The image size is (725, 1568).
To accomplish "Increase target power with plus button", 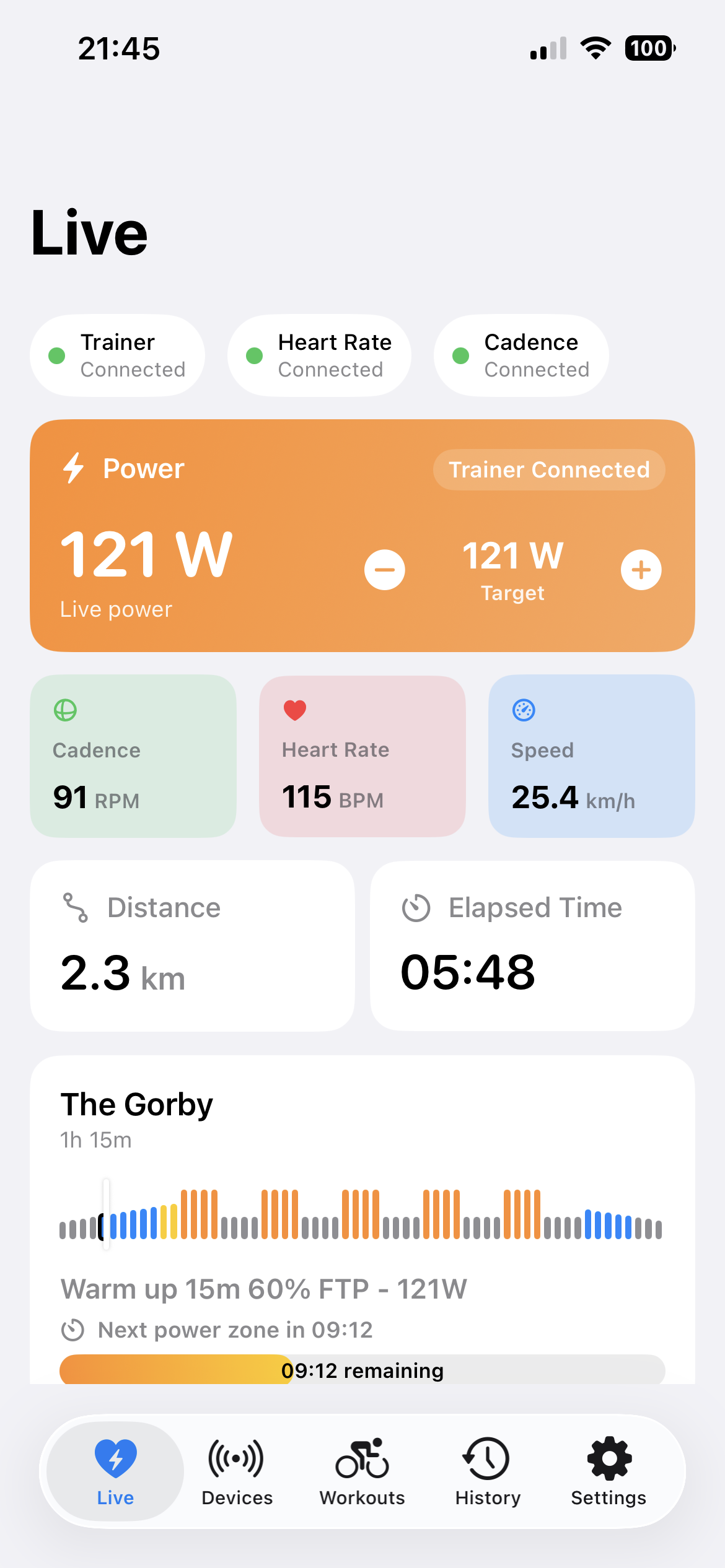I will pos(641,570).
